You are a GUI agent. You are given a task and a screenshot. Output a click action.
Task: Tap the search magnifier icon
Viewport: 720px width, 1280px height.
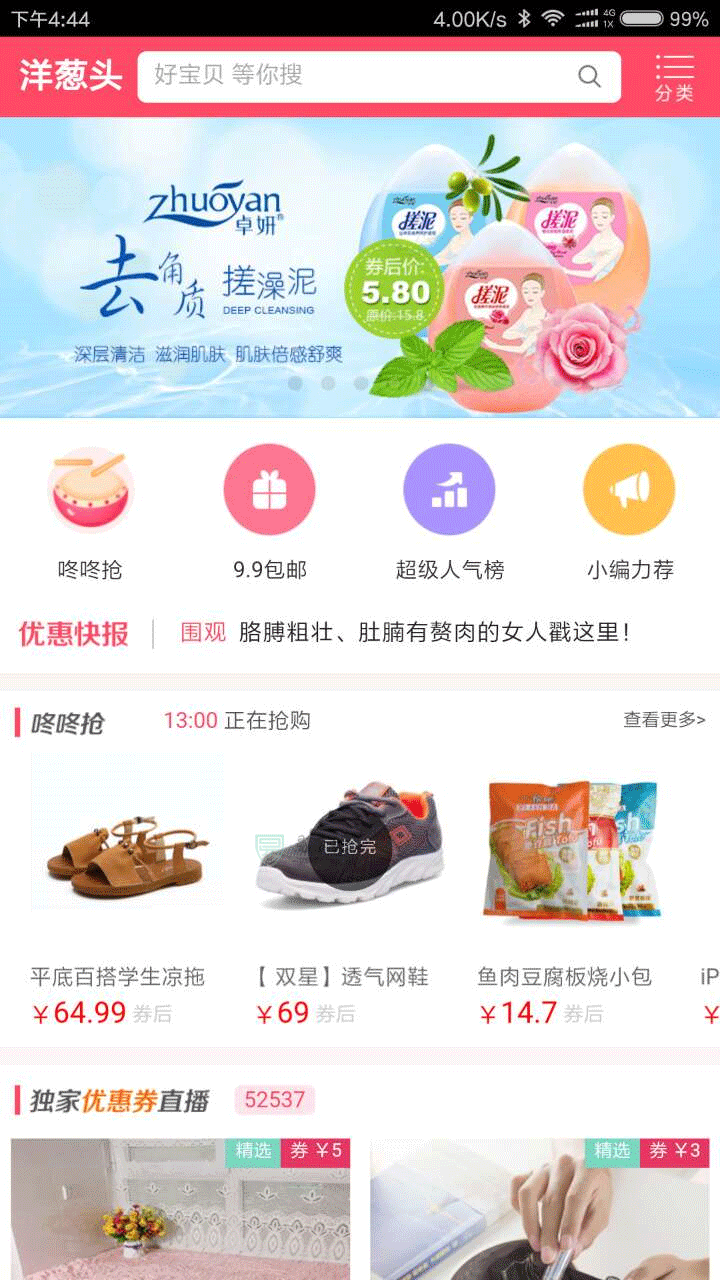[590, 75]
